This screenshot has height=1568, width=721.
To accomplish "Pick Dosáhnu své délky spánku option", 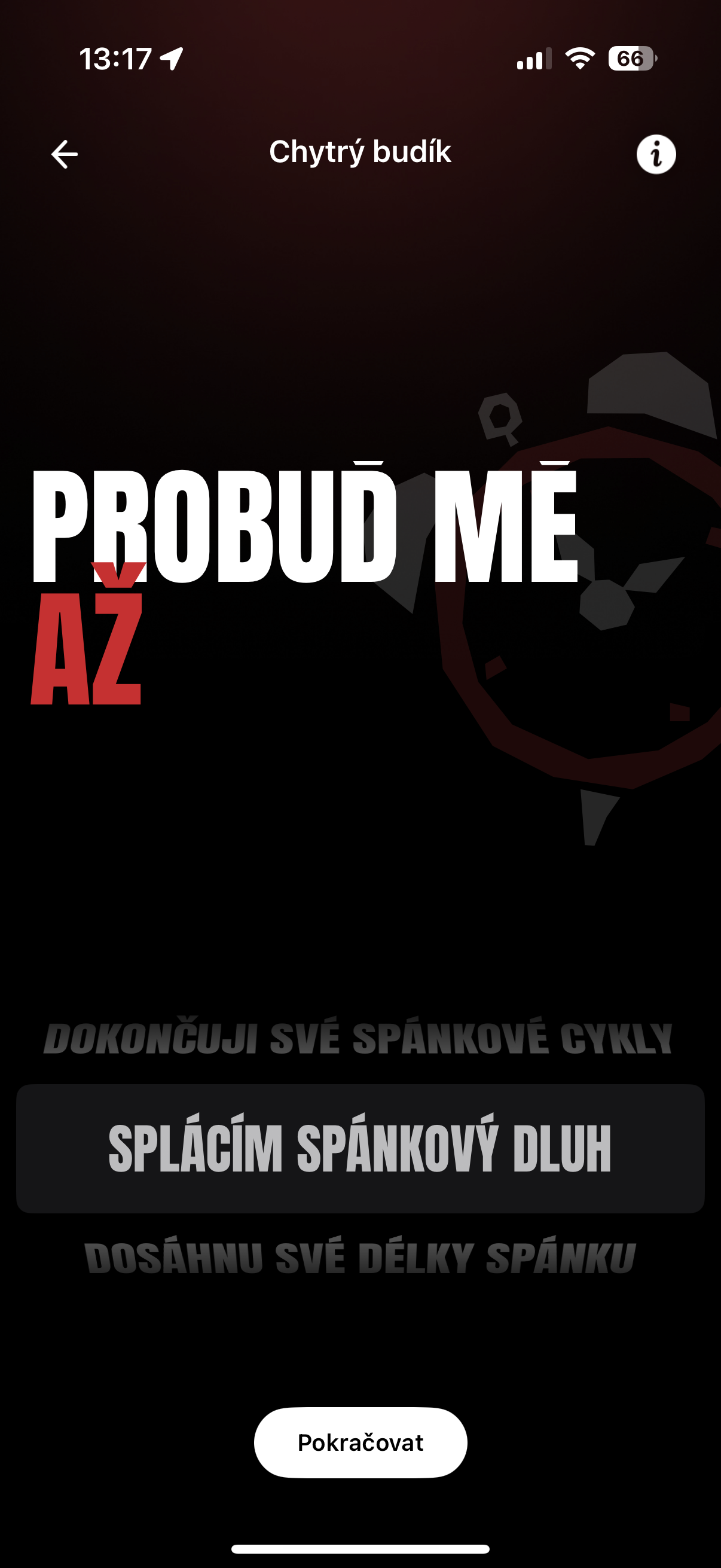I will (x=360, y=1258).
